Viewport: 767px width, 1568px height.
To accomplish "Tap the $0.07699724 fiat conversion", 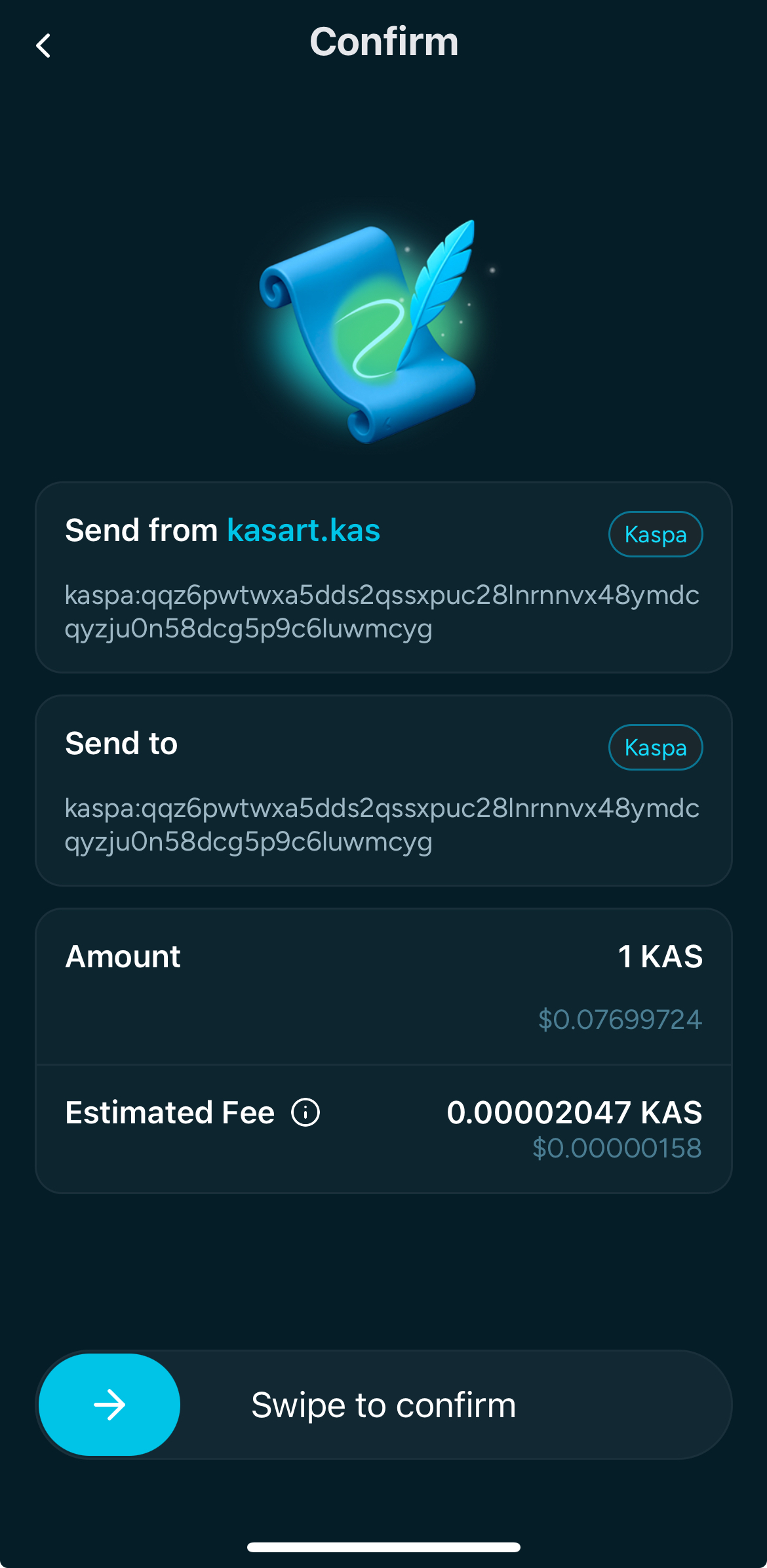I will [621, 1020].
